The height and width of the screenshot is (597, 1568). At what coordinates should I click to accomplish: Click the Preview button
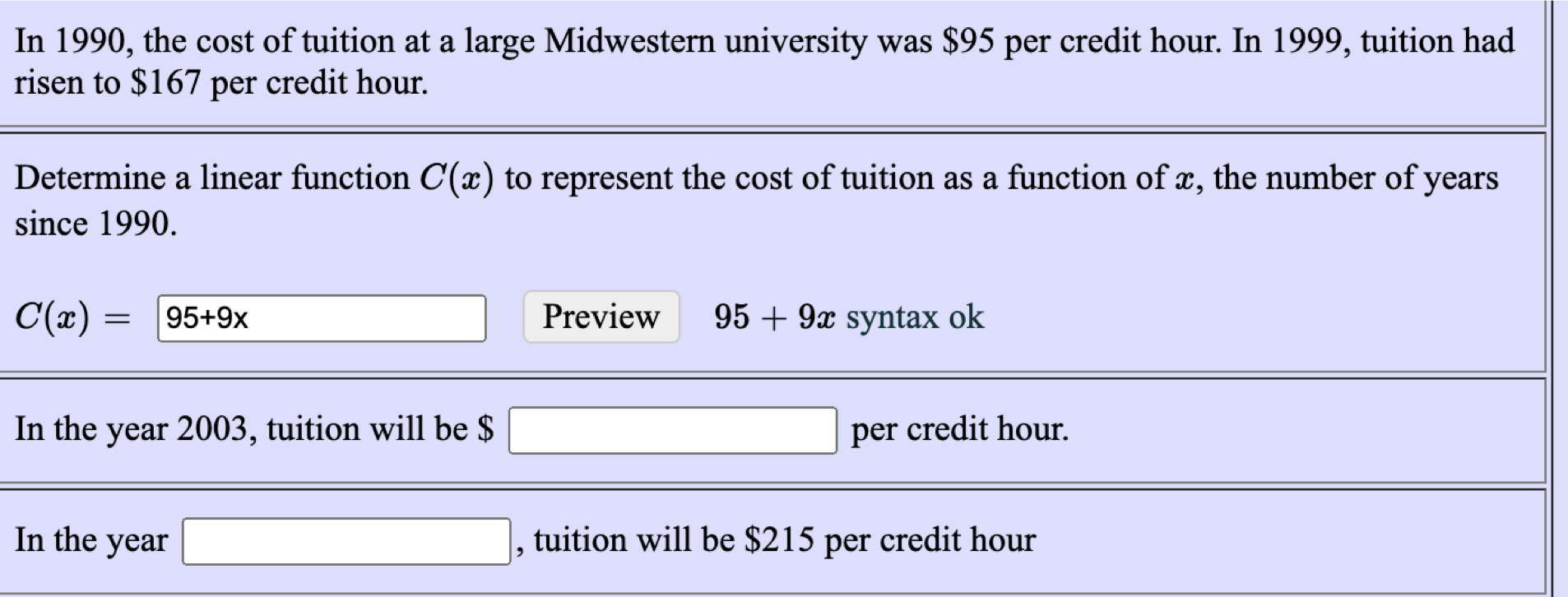point(601,317)
